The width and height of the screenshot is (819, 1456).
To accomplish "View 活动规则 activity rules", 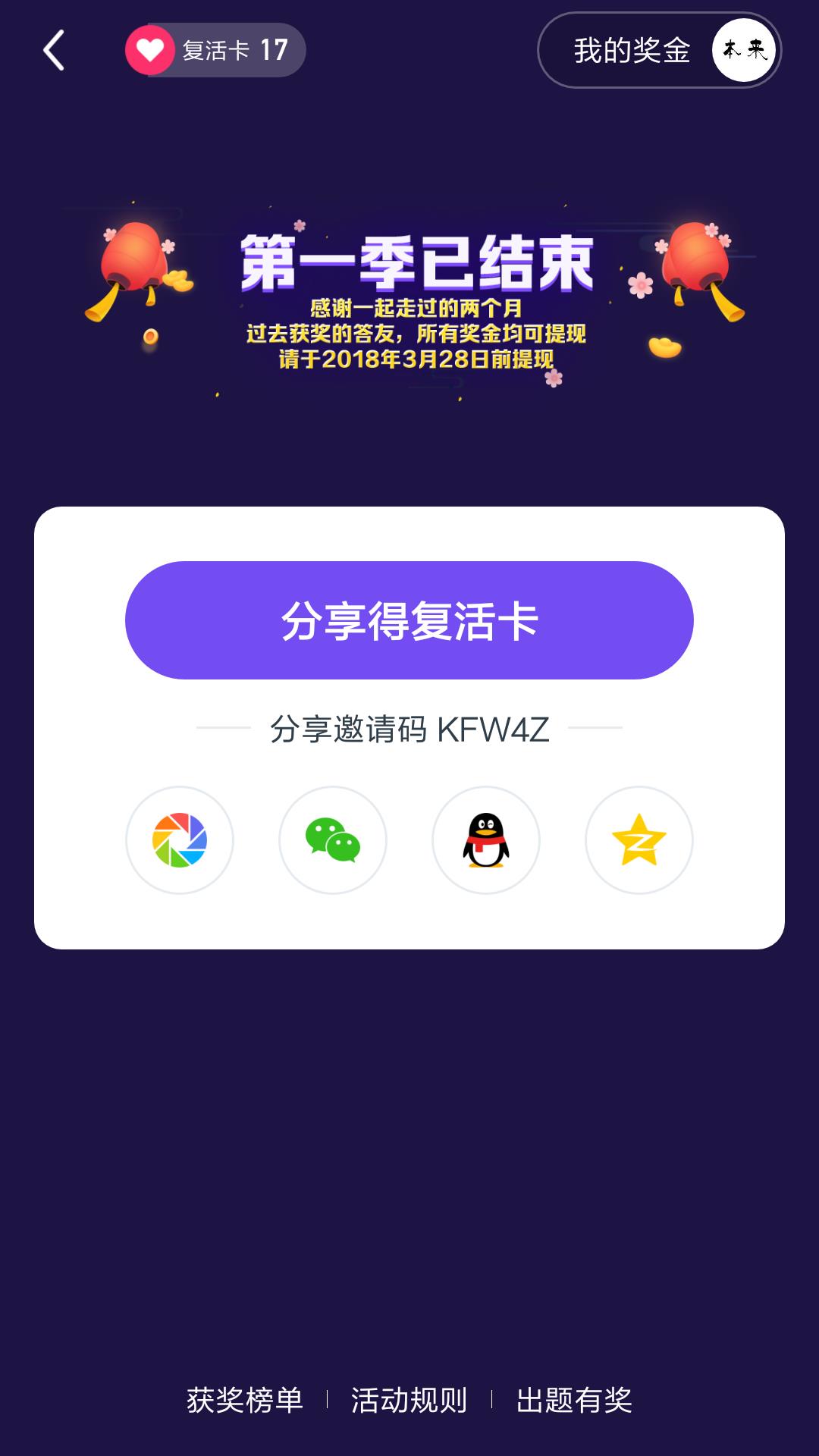I will pos(409,1400).
